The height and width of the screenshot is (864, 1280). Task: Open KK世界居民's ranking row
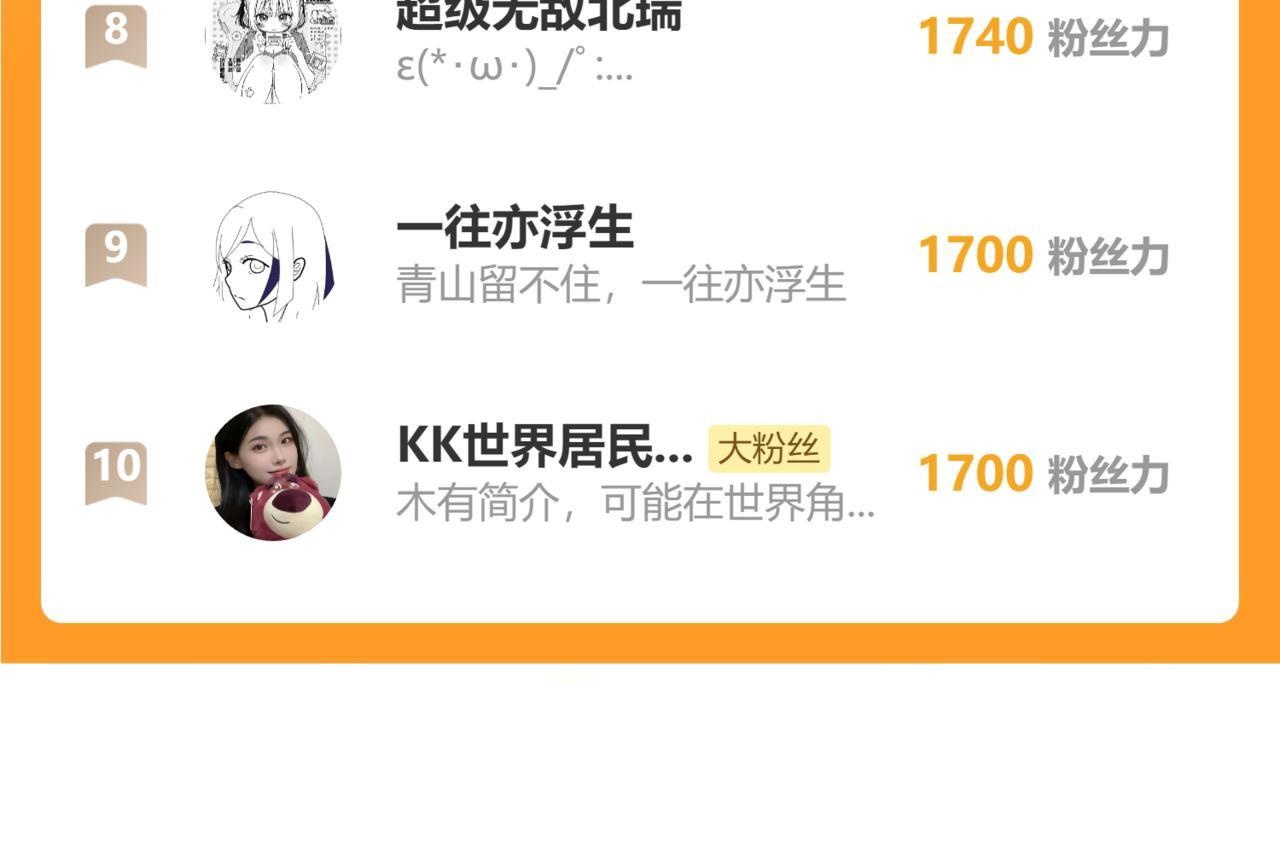point(640,472)
